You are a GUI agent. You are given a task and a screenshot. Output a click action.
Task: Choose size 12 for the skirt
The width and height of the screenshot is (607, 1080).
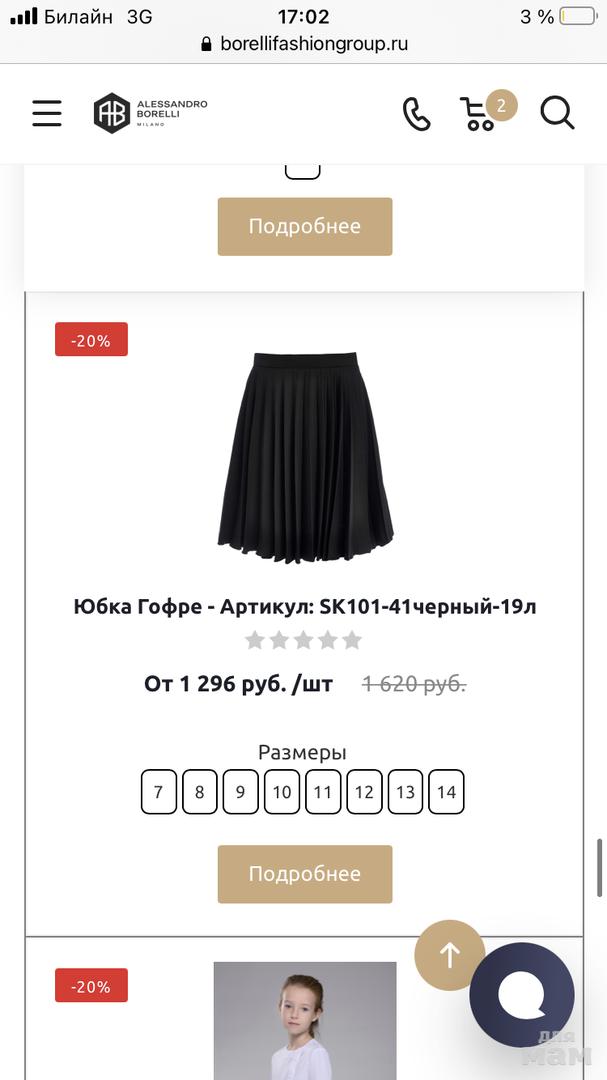coord(364,792)
